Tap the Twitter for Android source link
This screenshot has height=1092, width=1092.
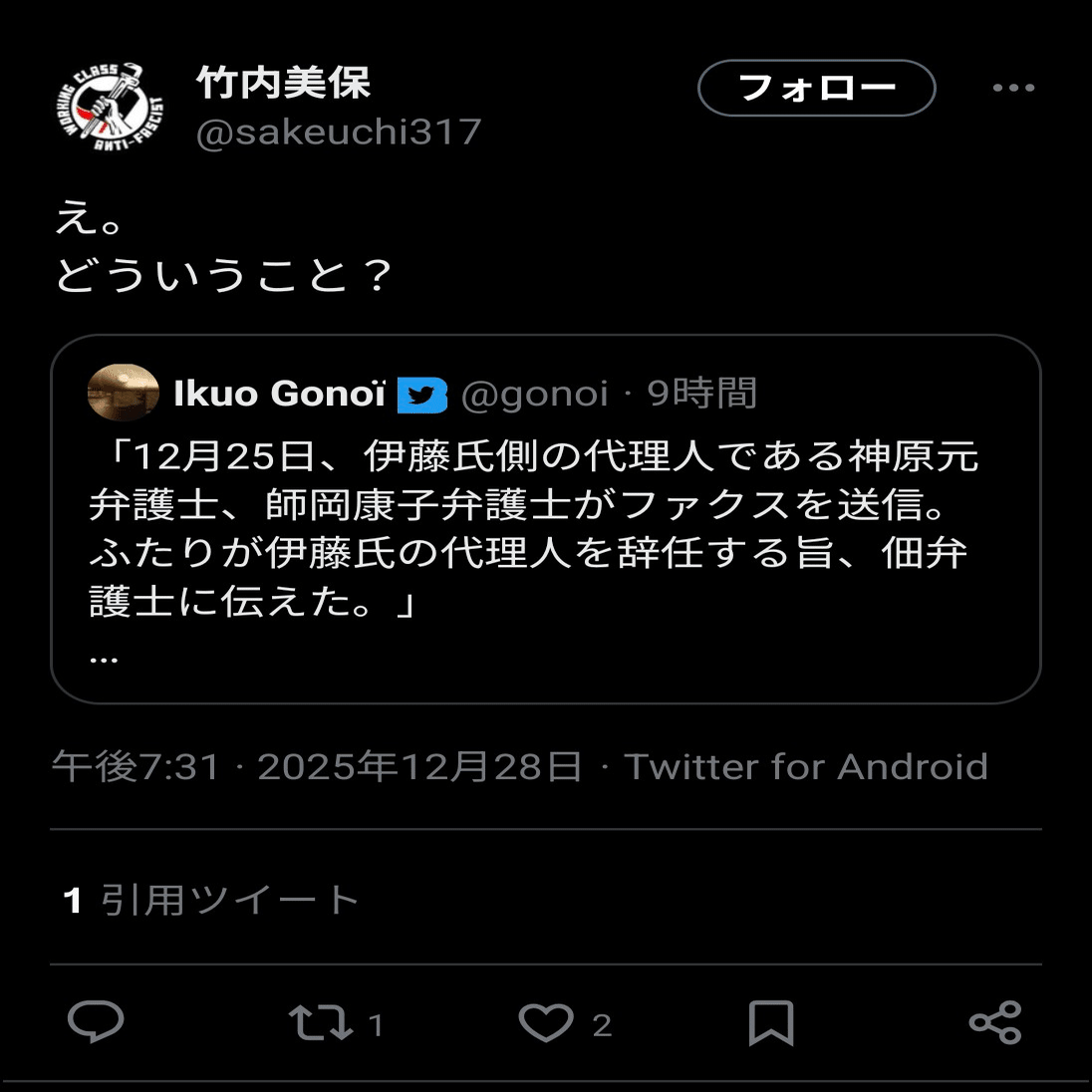[x=805, y=767]
